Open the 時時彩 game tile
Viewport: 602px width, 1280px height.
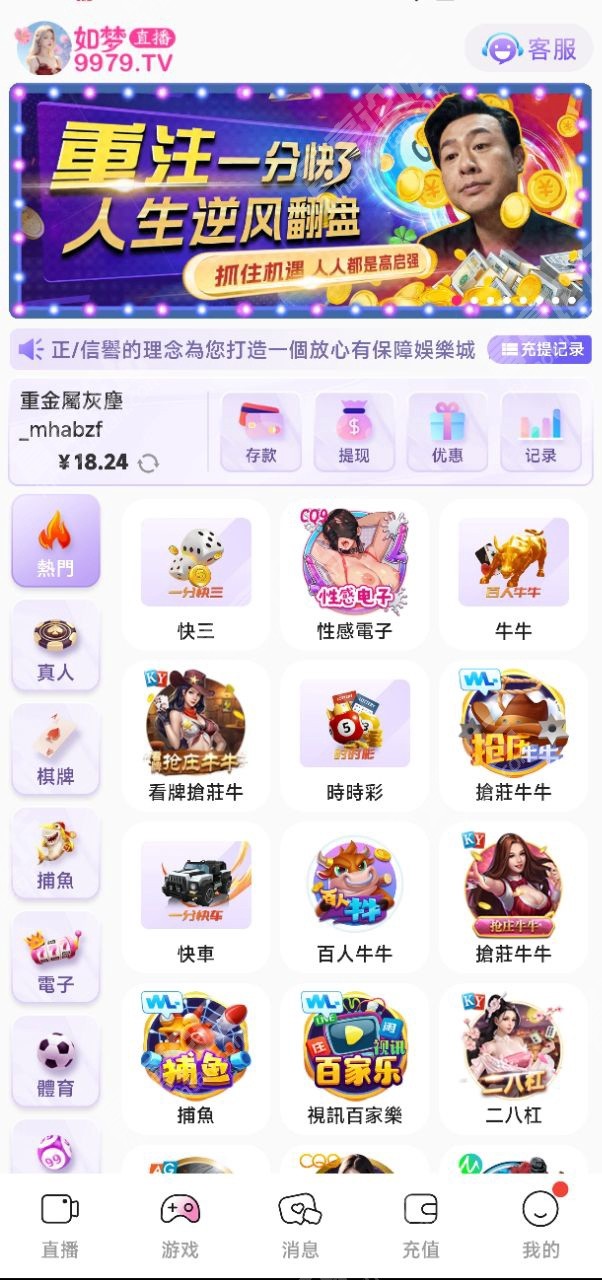pos(354,737)
